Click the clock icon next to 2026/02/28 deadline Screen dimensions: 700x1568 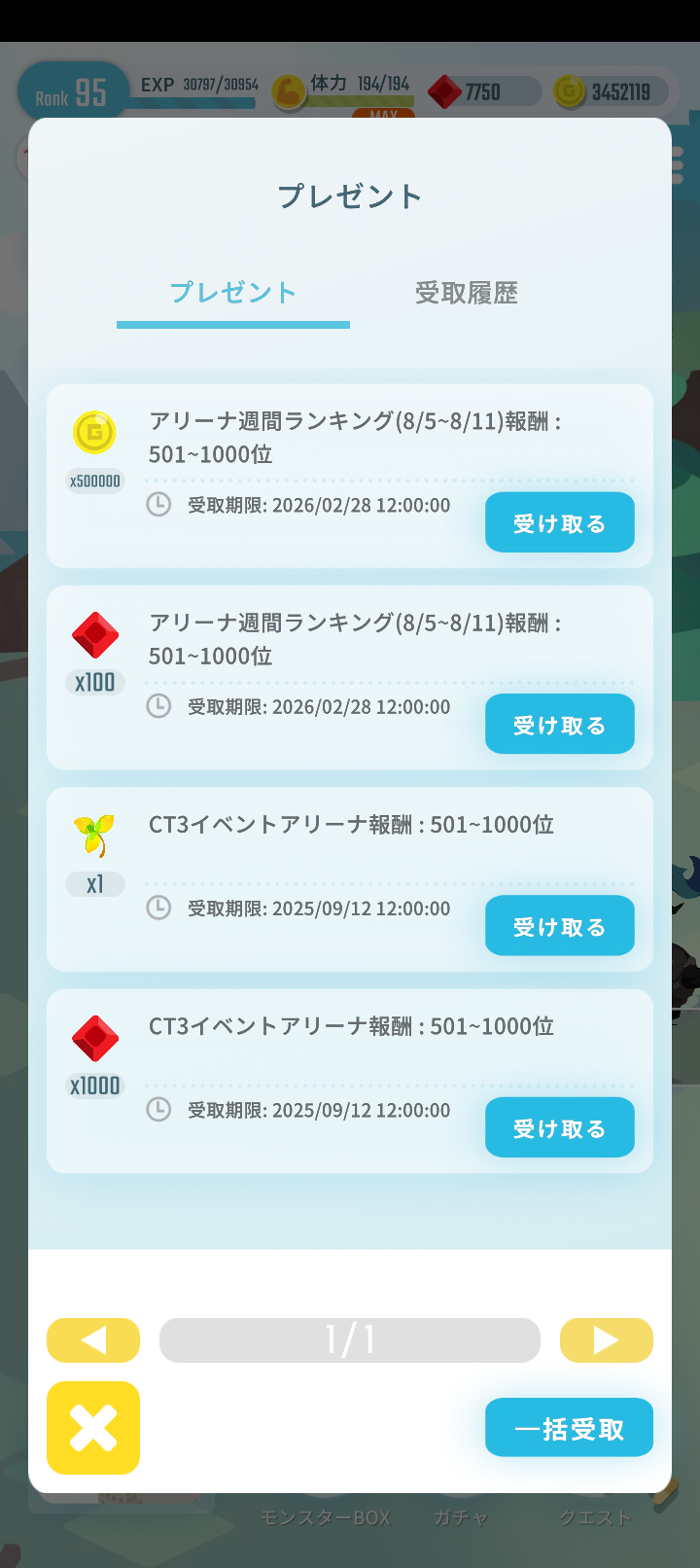[158, 505]
